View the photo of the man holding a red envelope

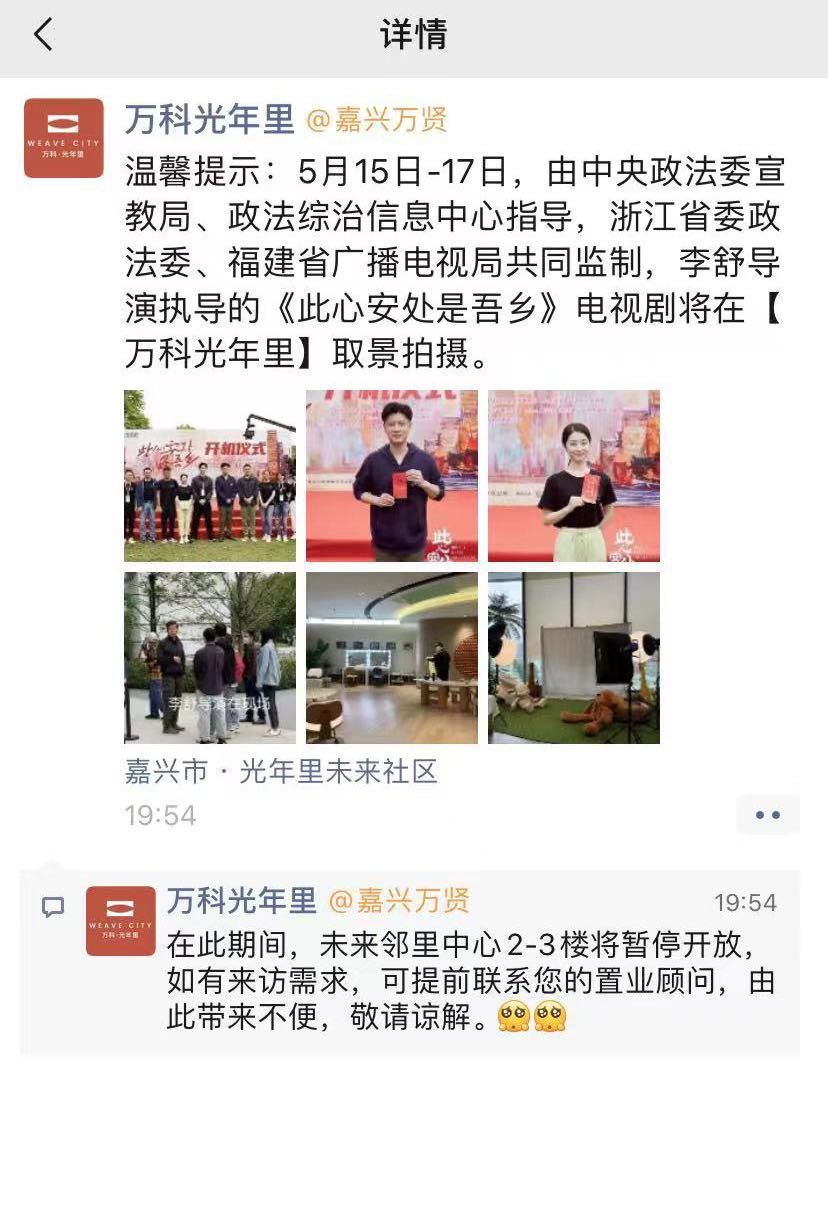[392, 476]
